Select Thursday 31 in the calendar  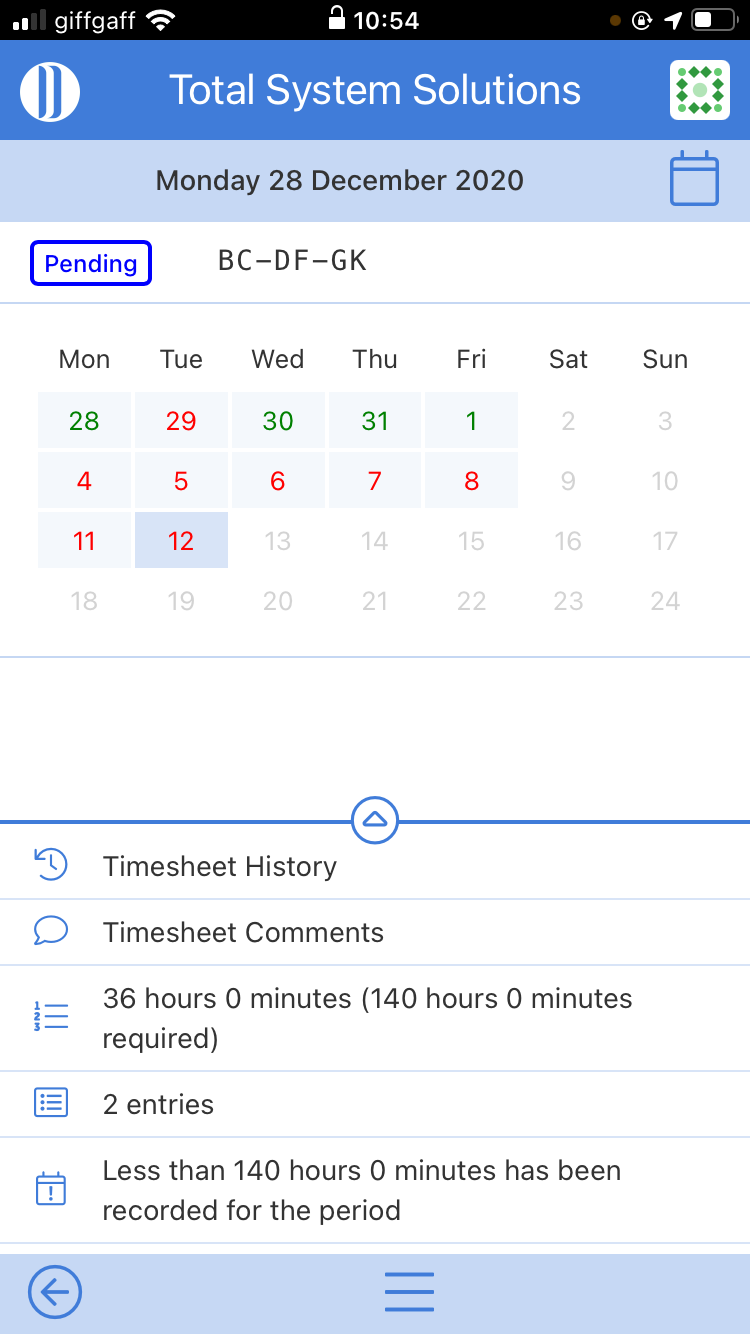[375, 421]
